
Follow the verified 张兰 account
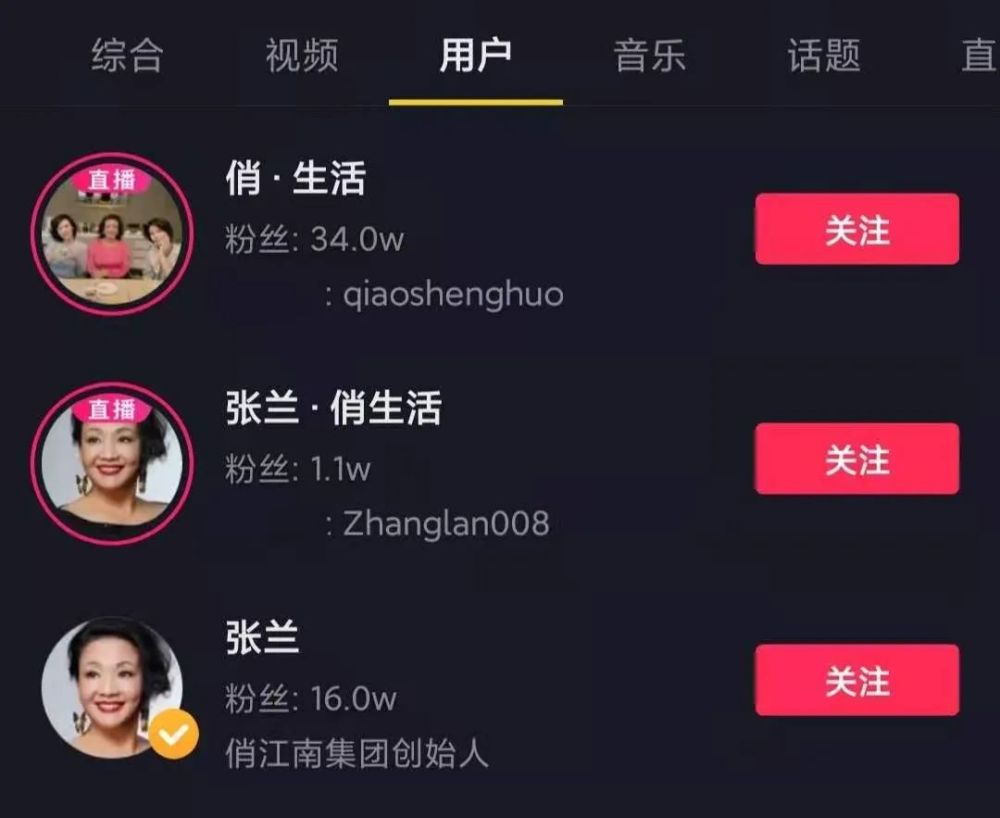point(856,681)
